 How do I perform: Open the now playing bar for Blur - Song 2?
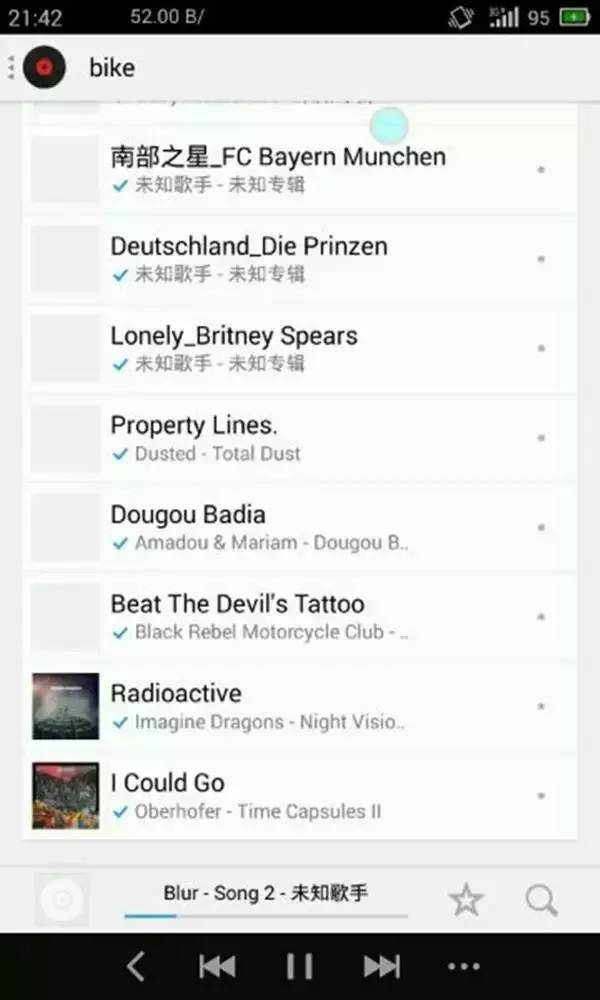point(265,893)
